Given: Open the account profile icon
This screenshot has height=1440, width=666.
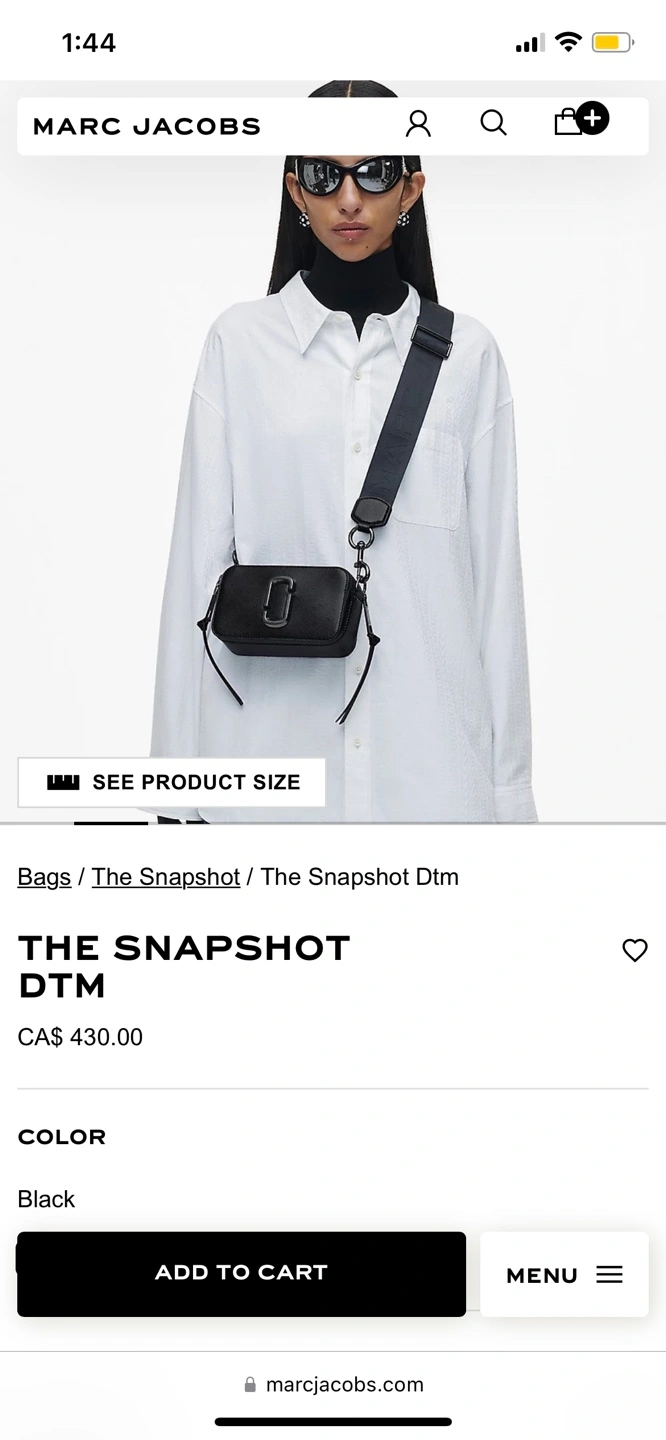Looking at the screenshot, I should tap(418, 124).
